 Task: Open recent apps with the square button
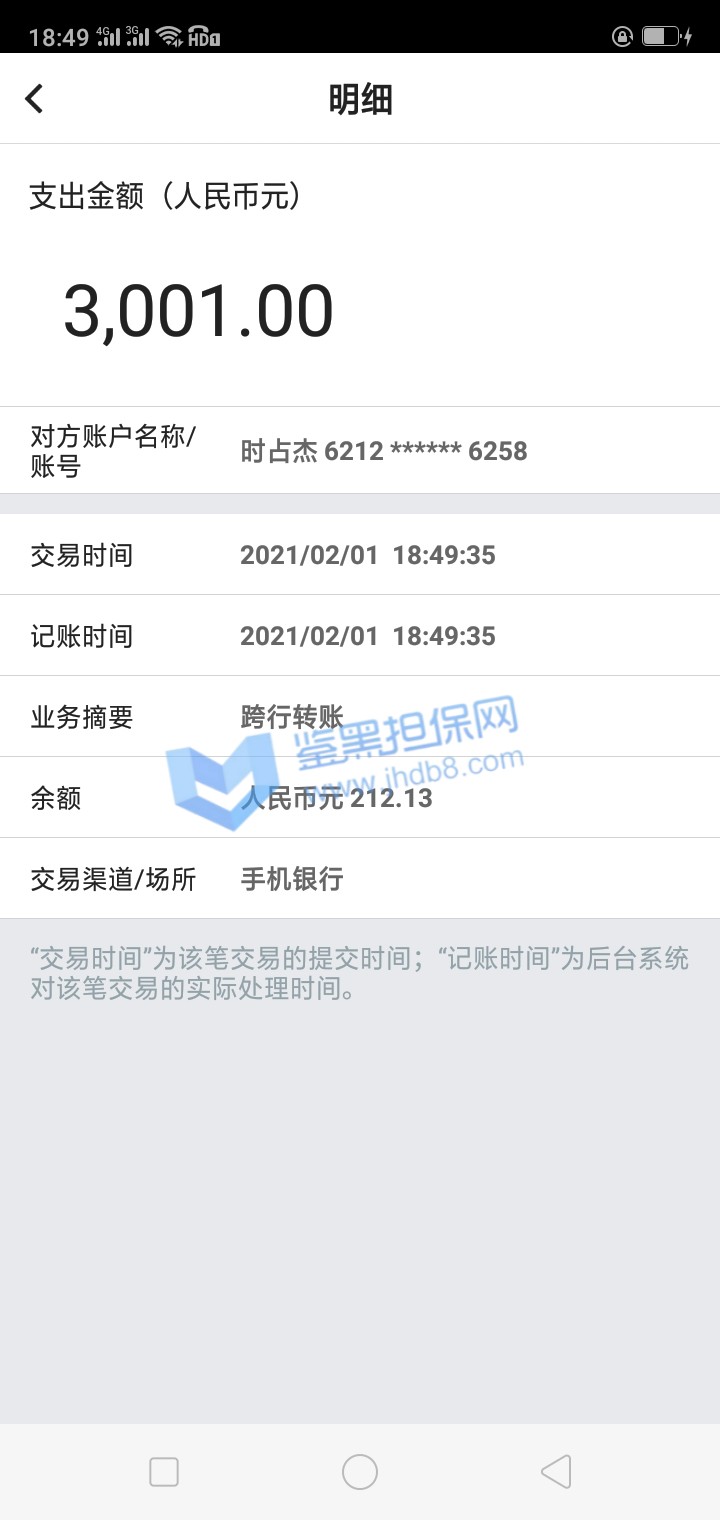click(x=164, y=1471)
